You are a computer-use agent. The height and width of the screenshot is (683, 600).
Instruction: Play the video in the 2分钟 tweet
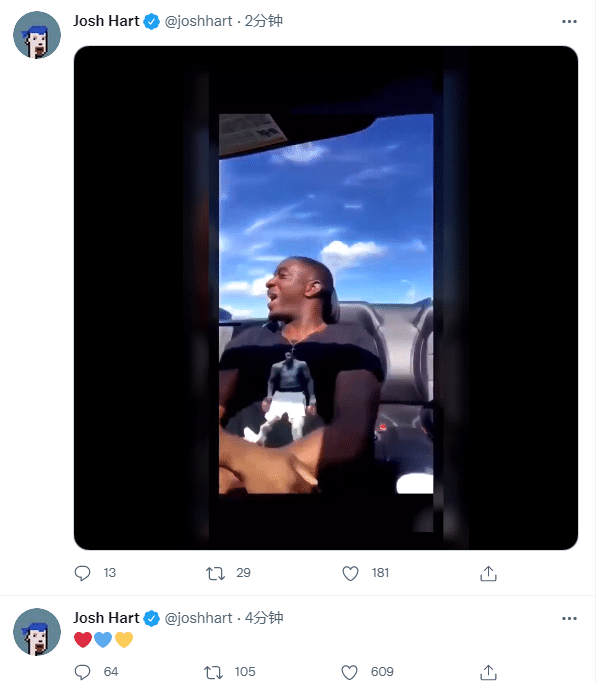click(x=326, y=298)
